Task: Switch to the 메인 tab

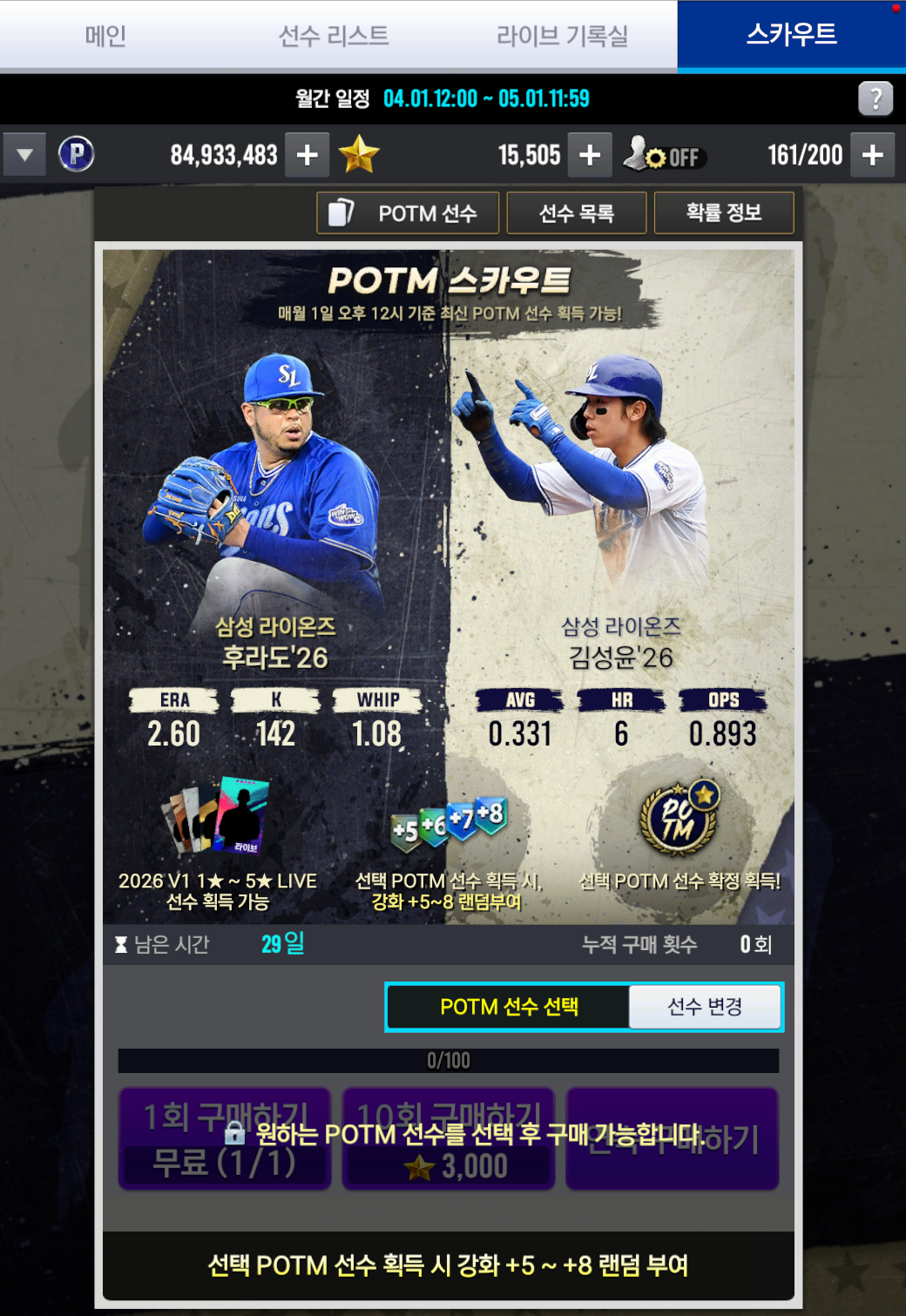Action: (x=105, y=36)
